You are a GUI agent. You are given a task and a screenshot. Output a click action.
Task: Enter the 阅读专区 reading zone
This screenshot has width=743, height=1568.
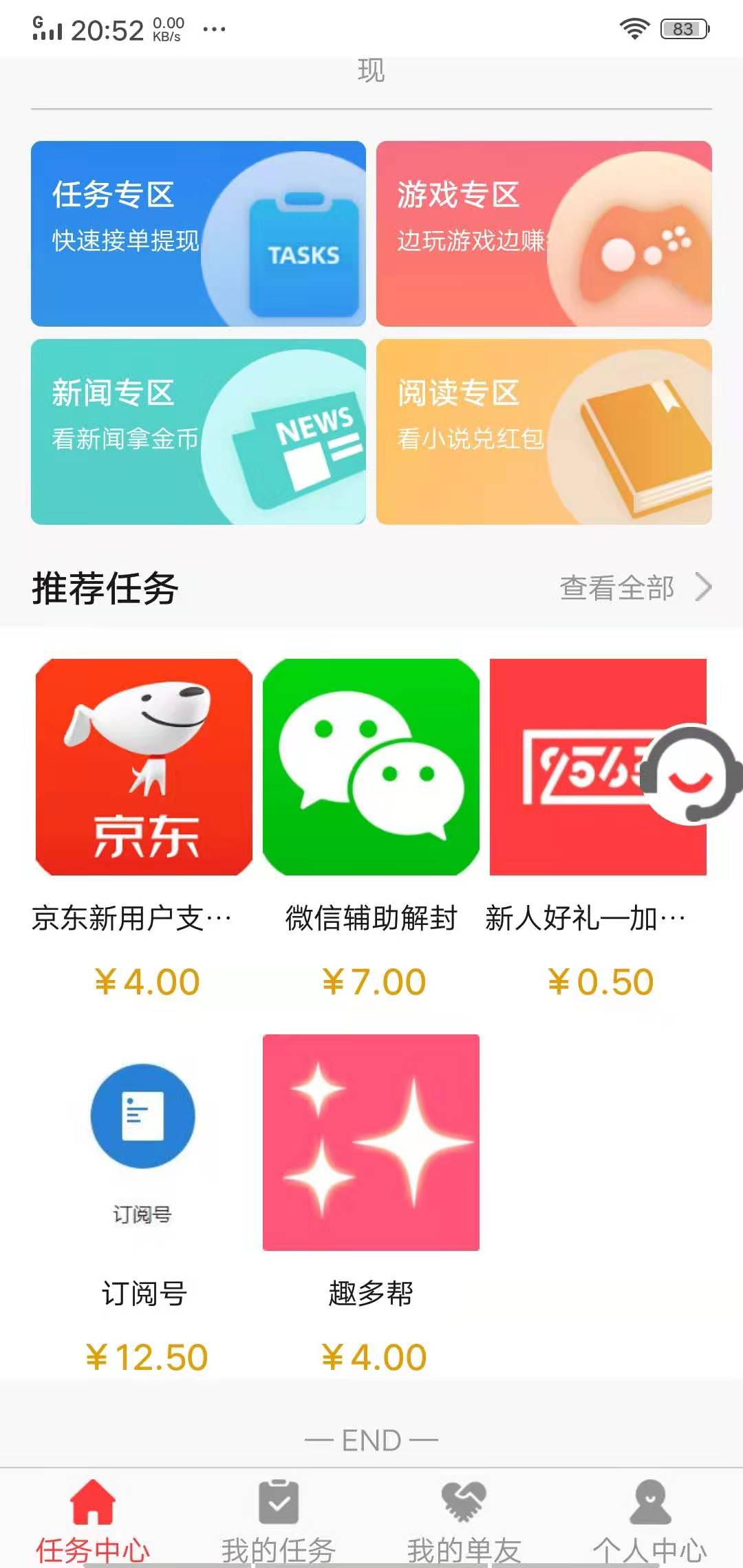[543, 432]
